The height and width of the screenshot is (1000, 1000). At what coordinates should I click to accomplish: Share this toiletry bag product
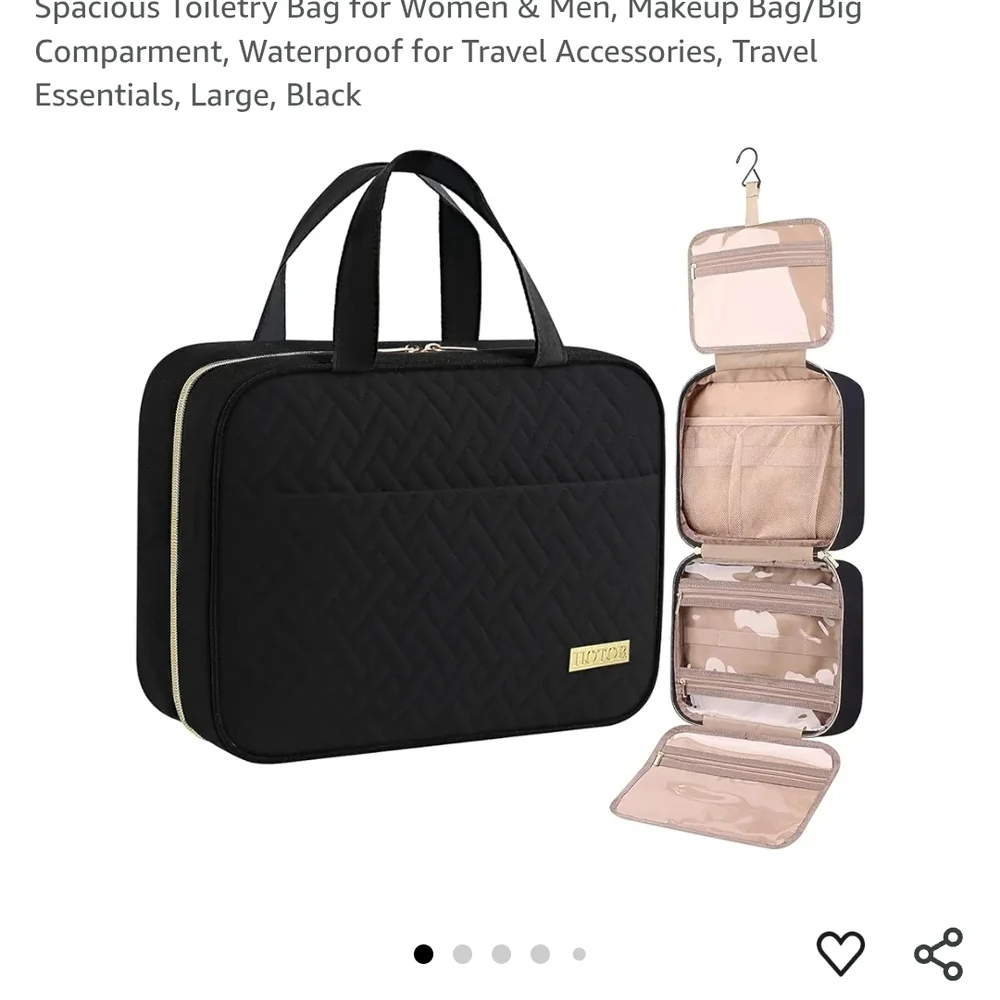(x=938, y=953)
